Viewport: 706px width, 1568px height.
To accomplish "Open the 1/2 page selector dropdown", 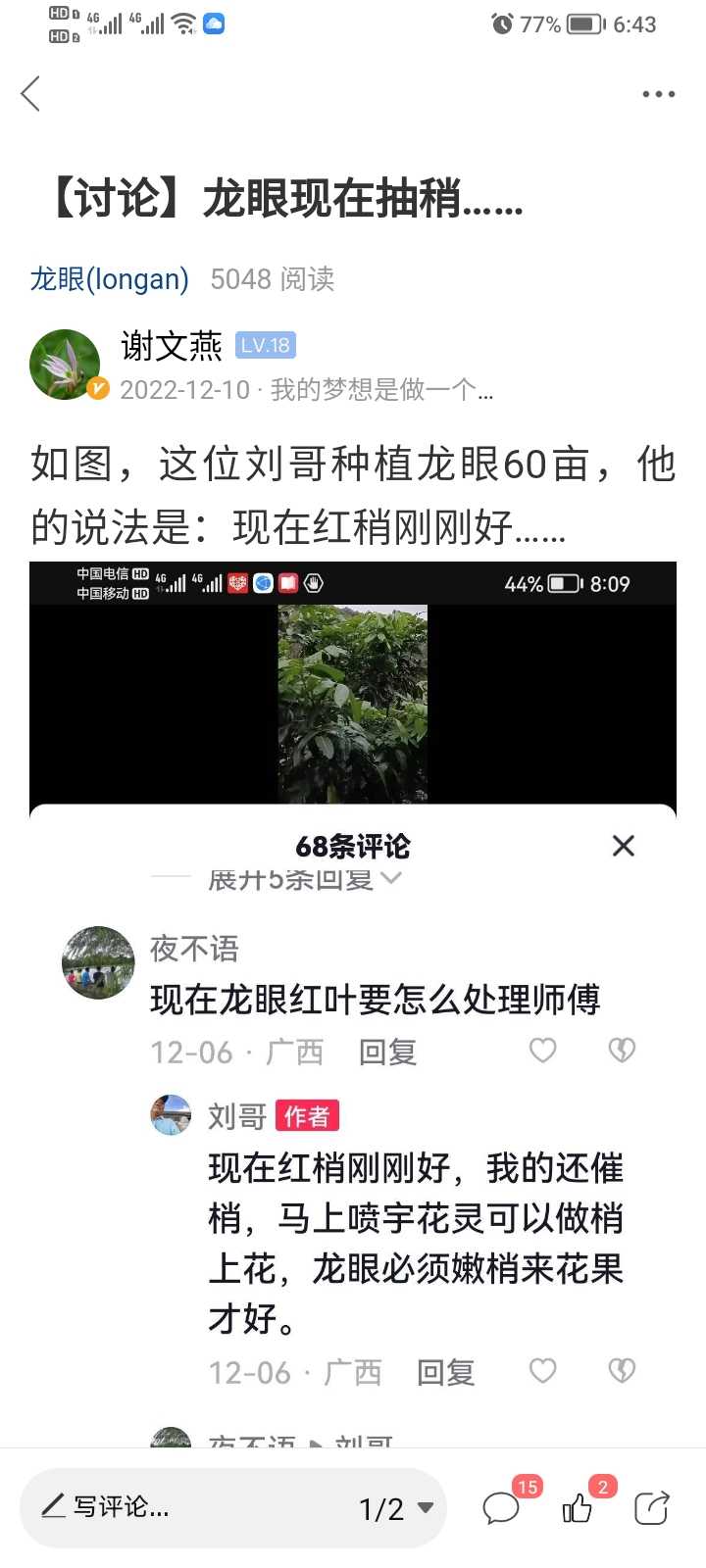I will 396,1508.
